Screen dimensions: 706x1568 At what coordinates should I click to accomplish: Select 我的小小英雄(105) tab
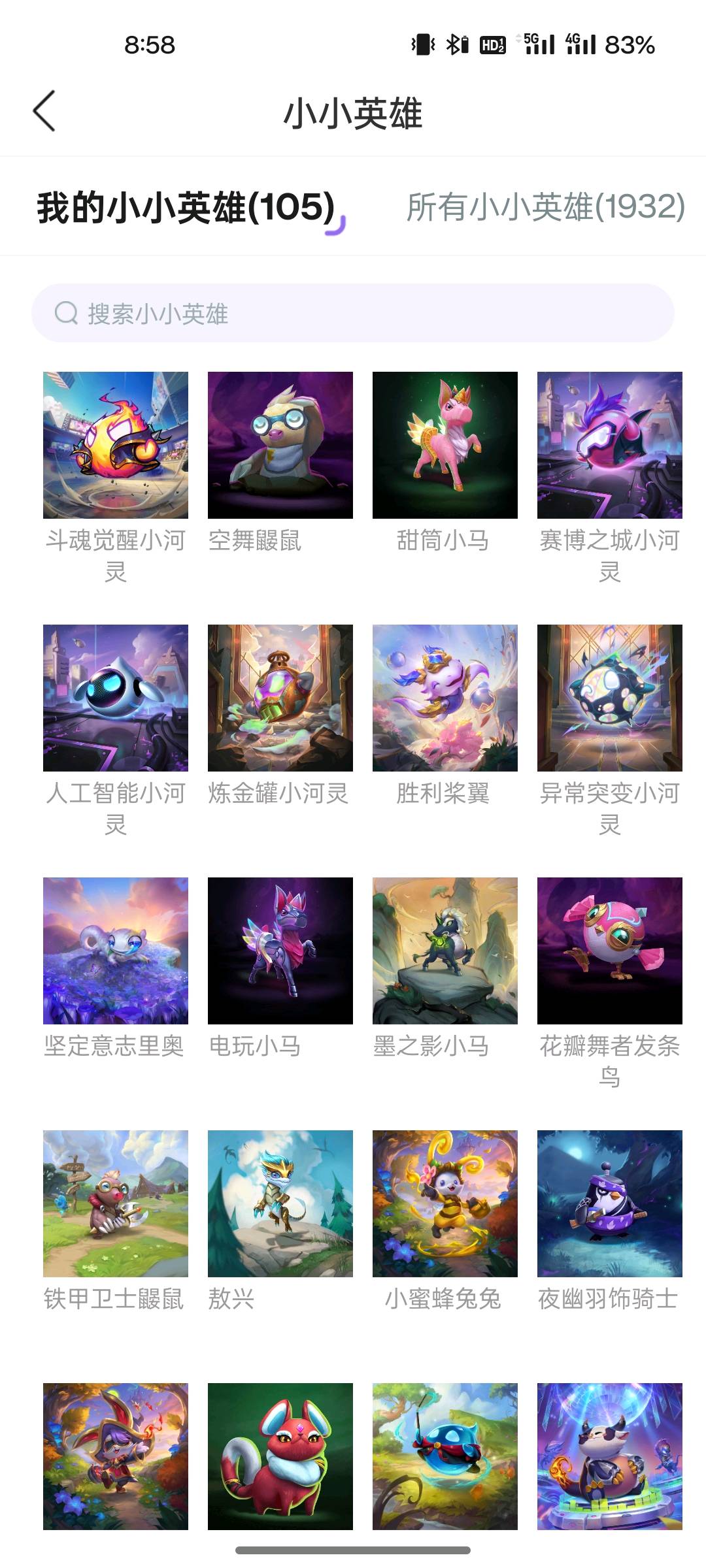186,207
